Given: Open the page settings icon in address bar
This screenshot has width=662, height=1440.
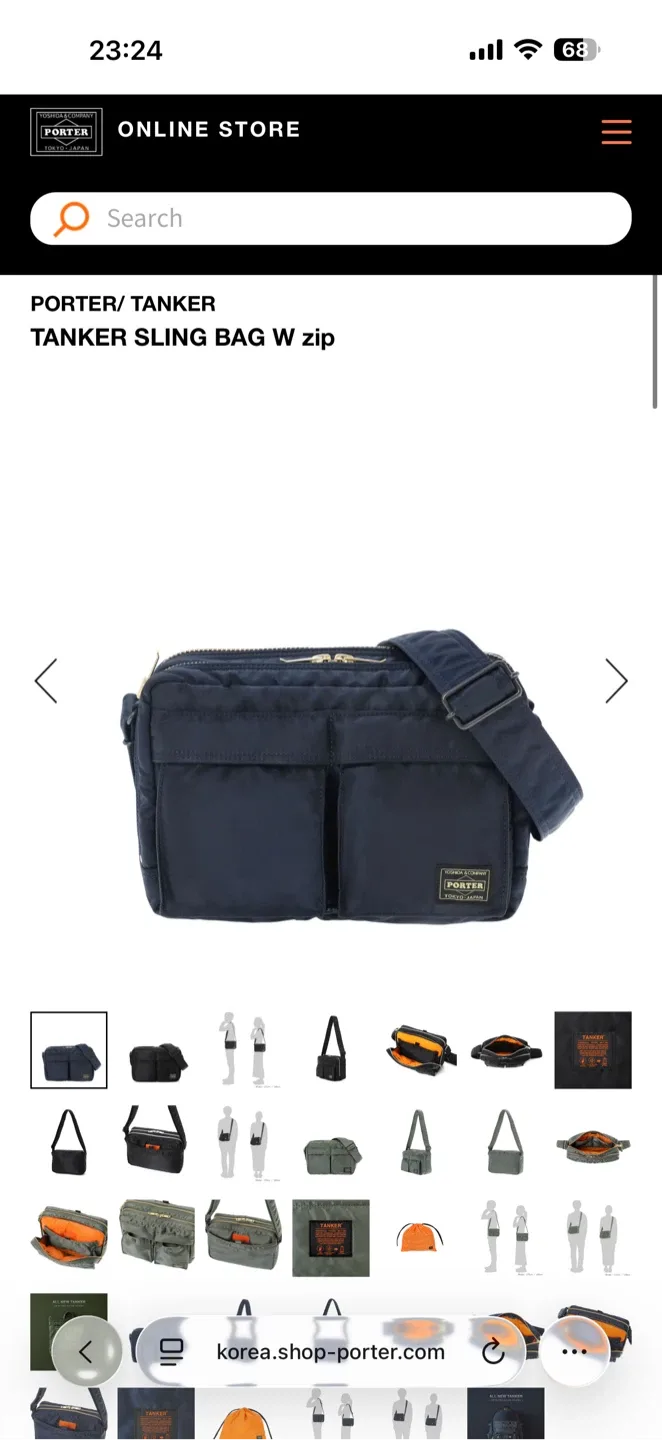Looking at the screenshot, I should [172, 1352].
